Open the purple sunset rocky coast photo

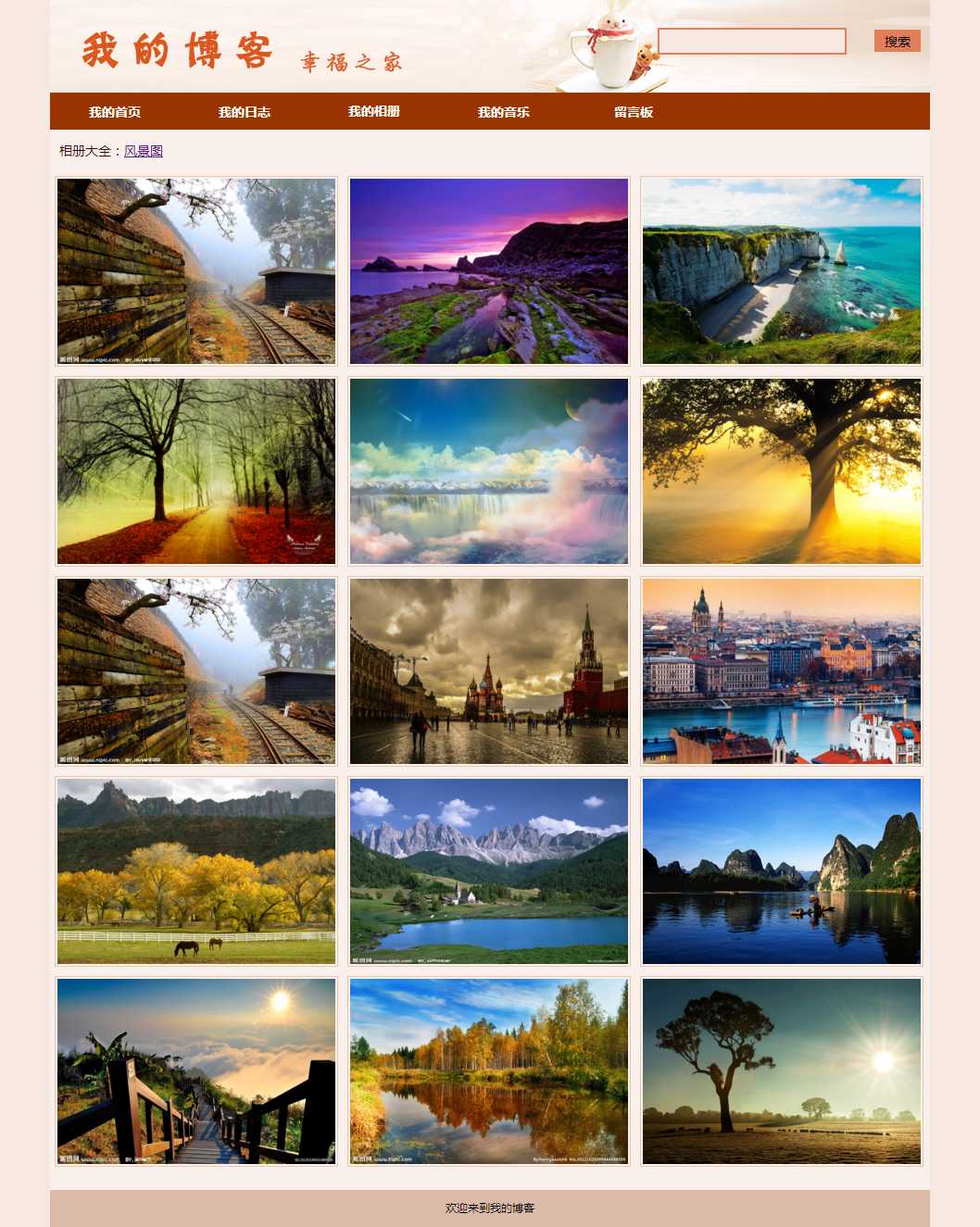coord(489,271)
